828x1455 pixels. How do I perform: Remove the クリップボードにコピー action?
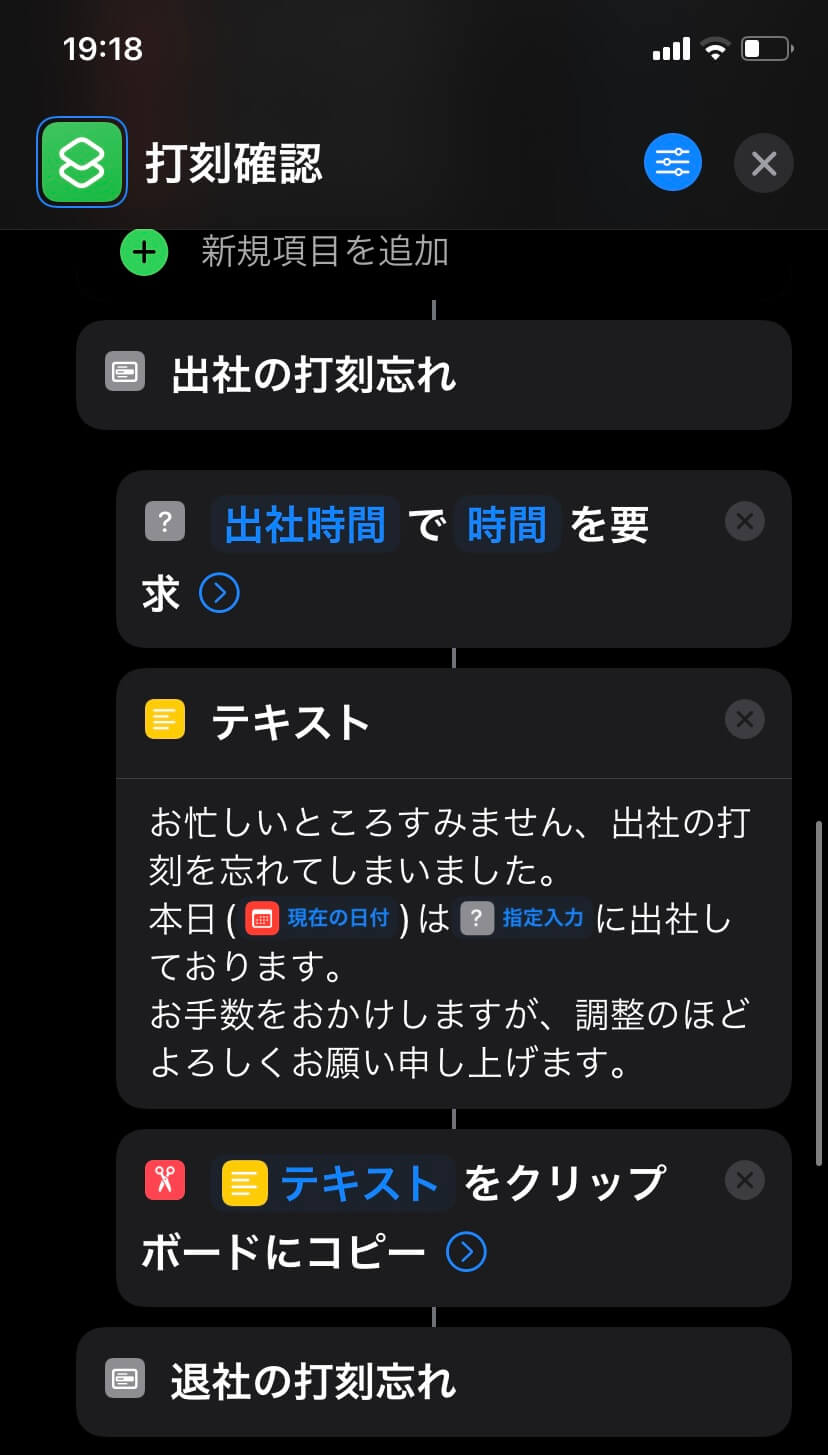coord(744,1180)
